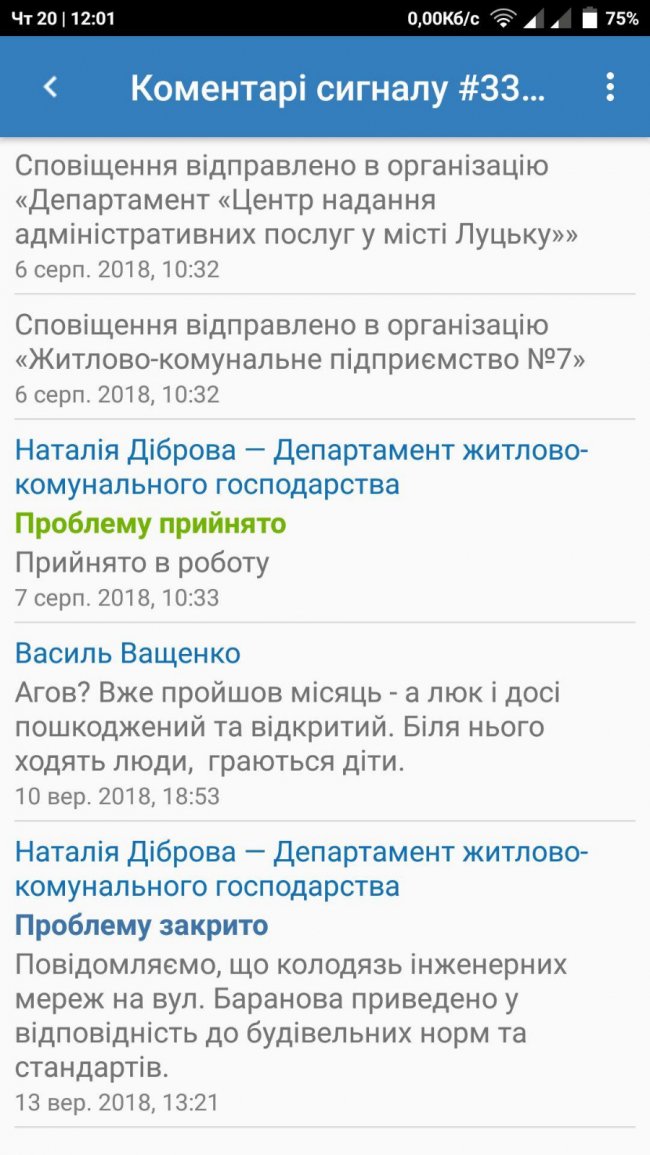Go back from the signal comments

coord(51,88)
